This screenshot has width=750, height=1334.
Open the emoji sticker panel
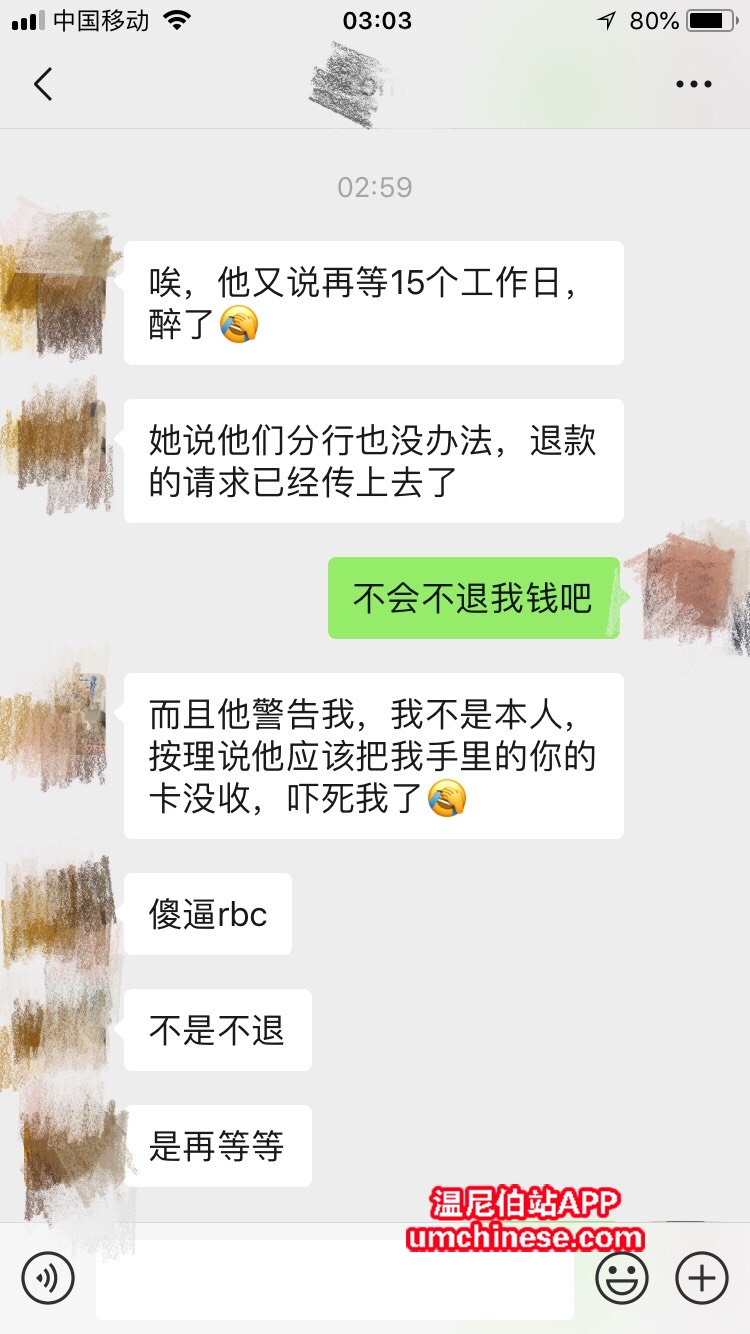coord(622,1278)
